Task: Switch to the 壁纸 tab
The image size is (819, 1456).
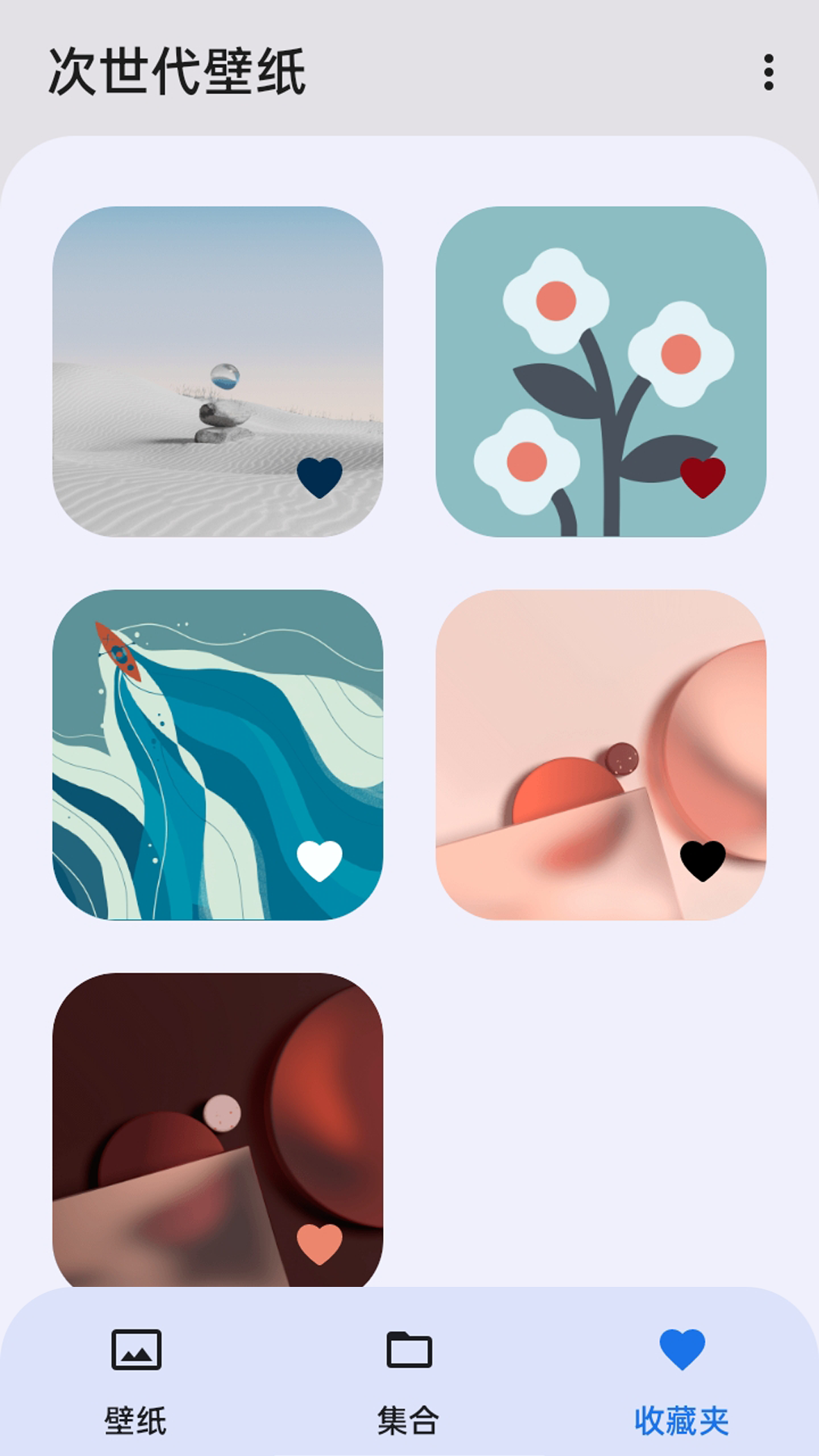Action: coord(136,1380)
